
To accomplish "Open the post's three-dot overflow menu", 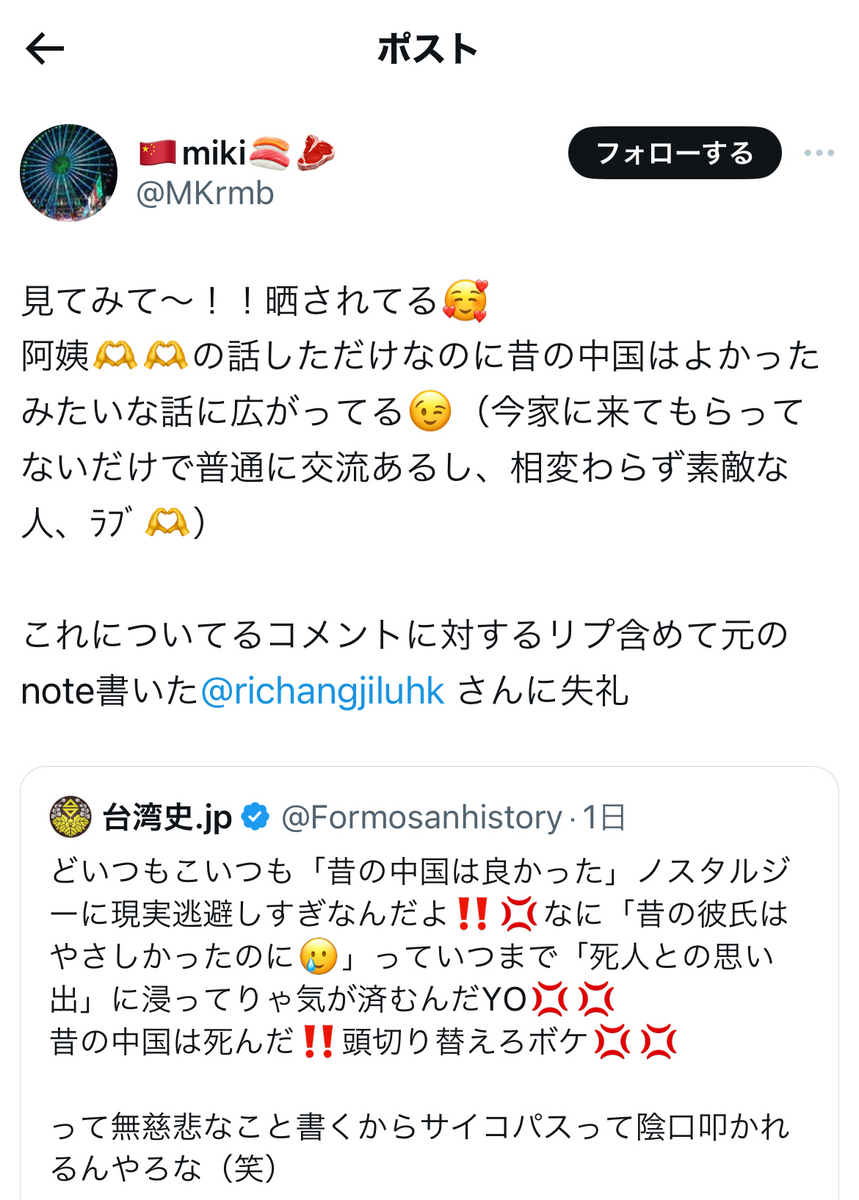I will (819, 153).
